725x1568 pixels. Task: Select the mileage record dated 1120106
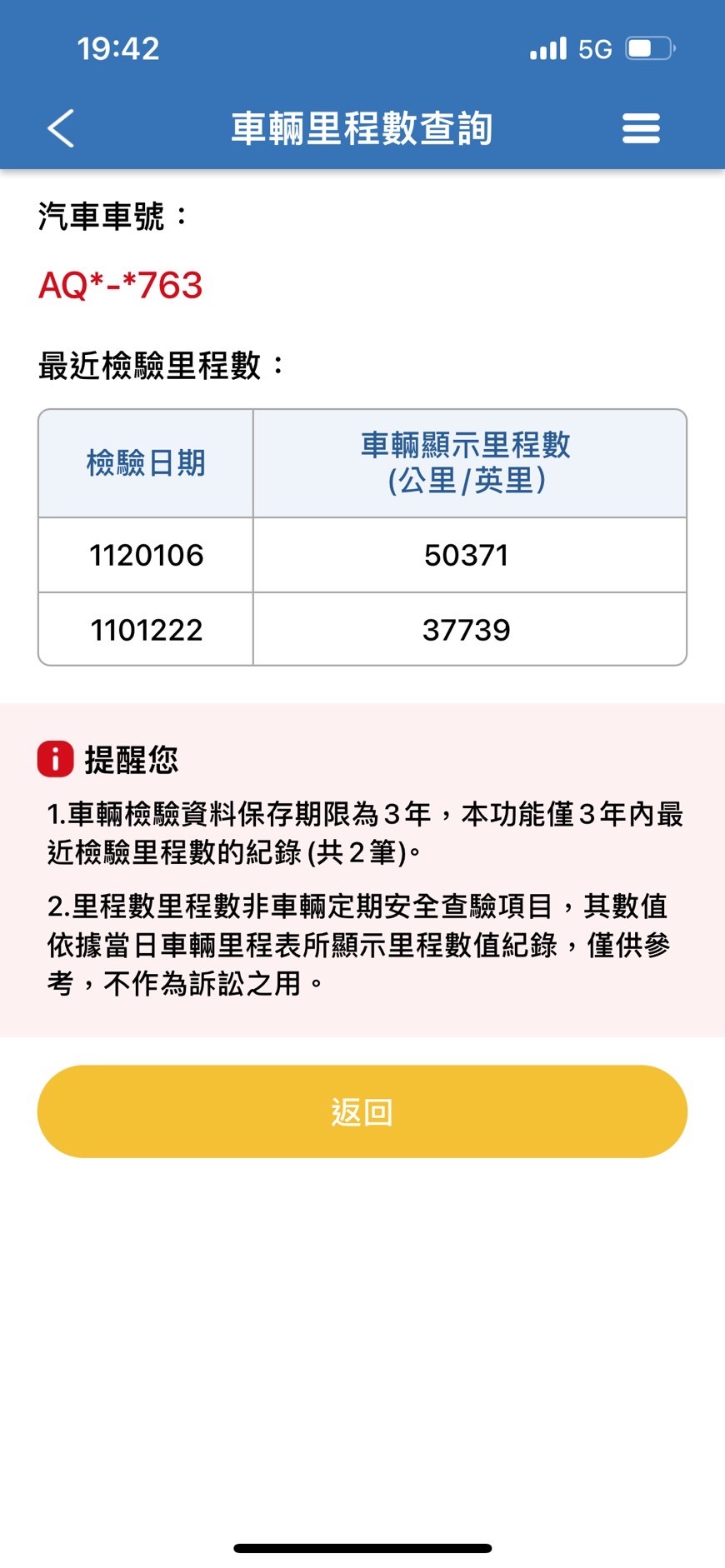point(144,556)
